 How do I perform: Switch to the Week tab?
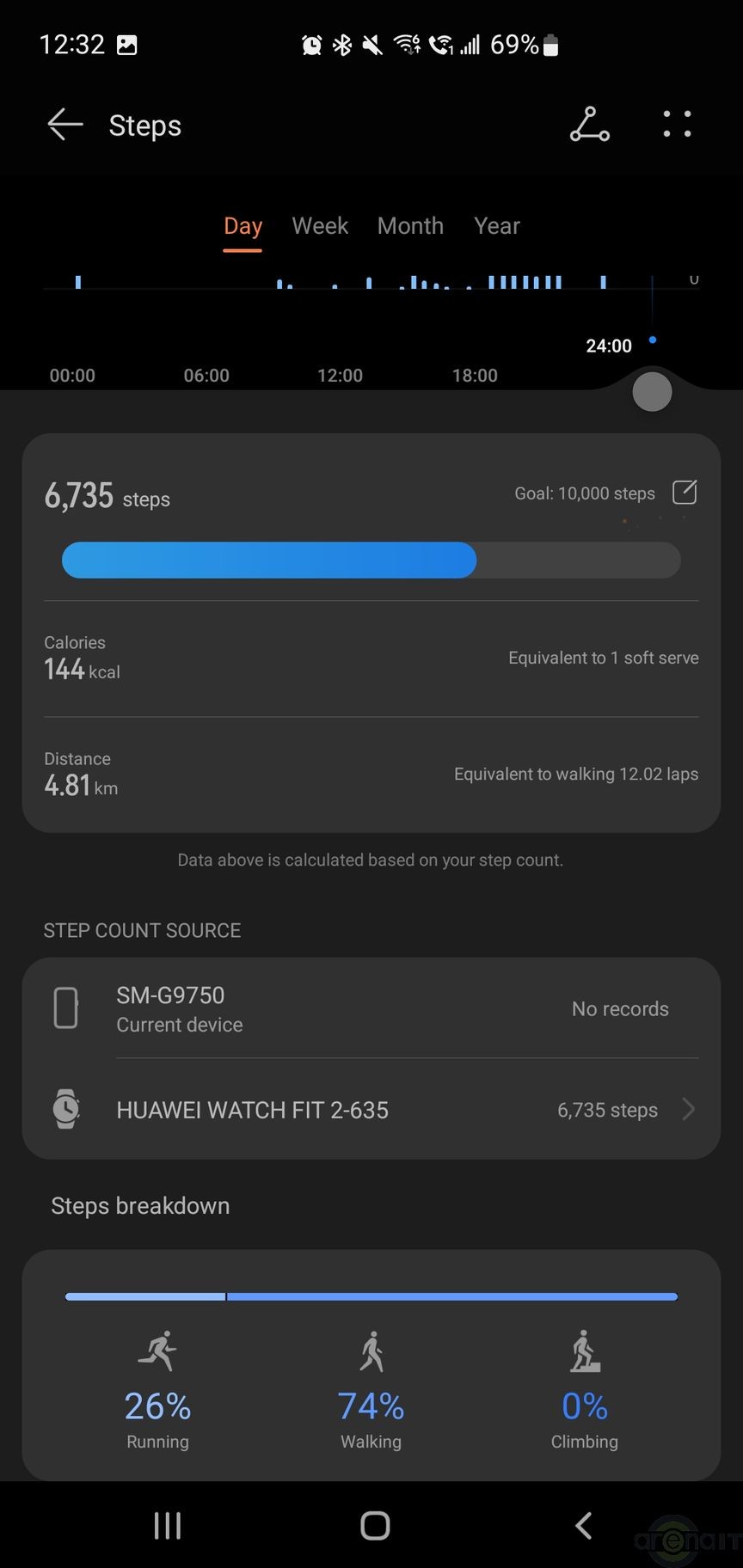pyautogui.click(x=320, y=226)
